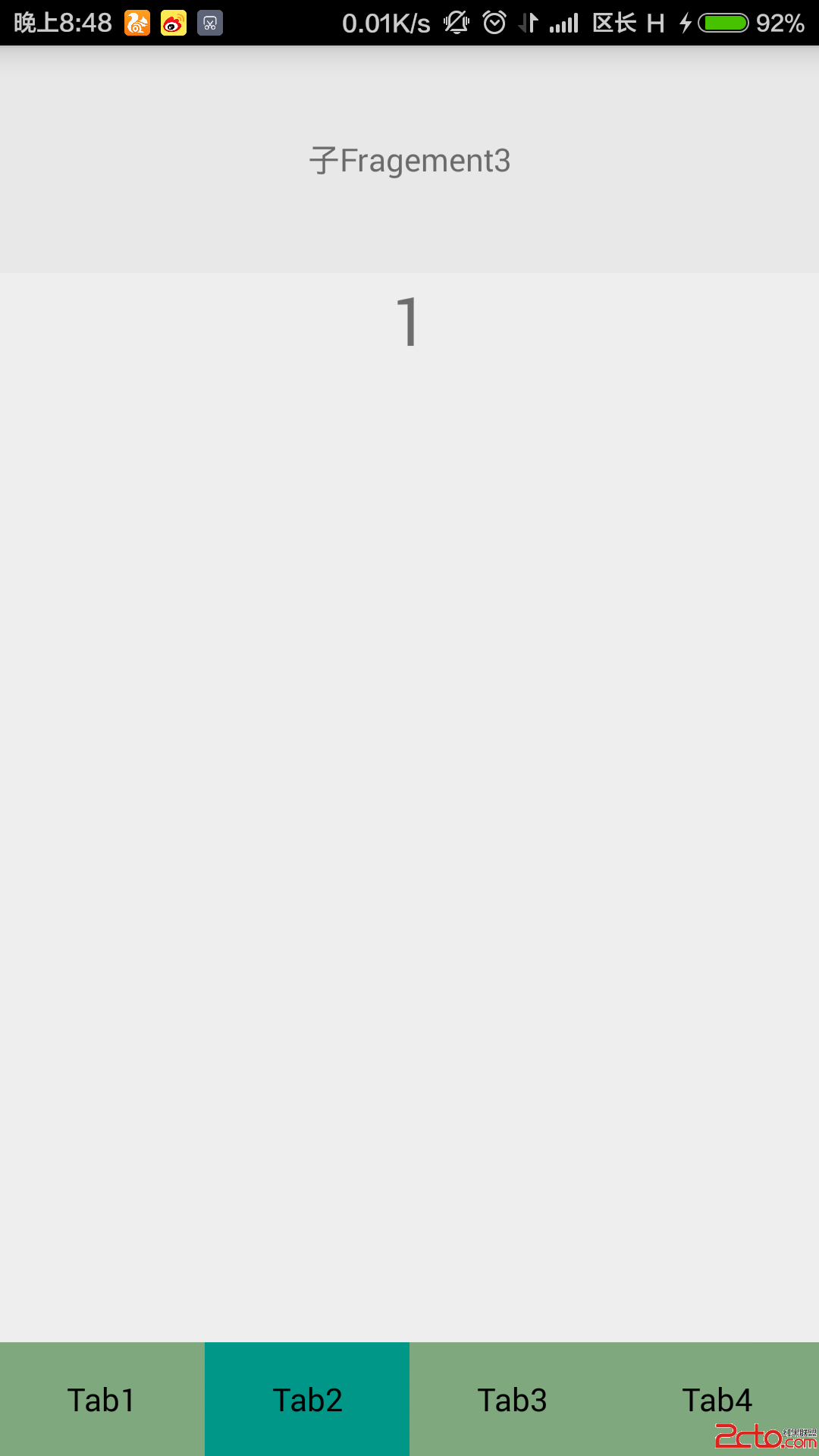The width and height of the screenshot is (819, 1456).
Task: Go to the Tab4 tab
Action: click(716, 1399)
